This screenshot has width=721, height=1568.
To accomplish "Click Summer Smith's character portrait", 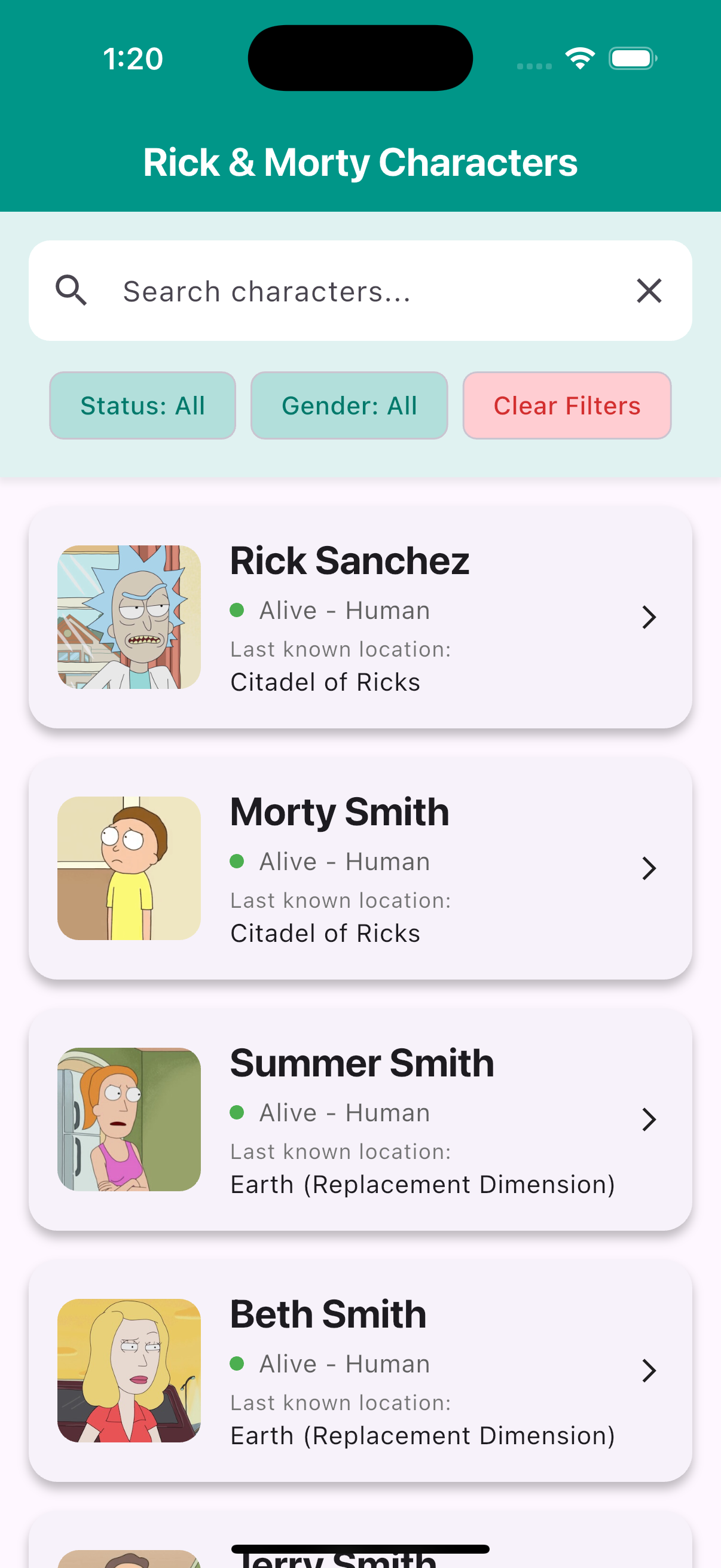I will 129,1119.
